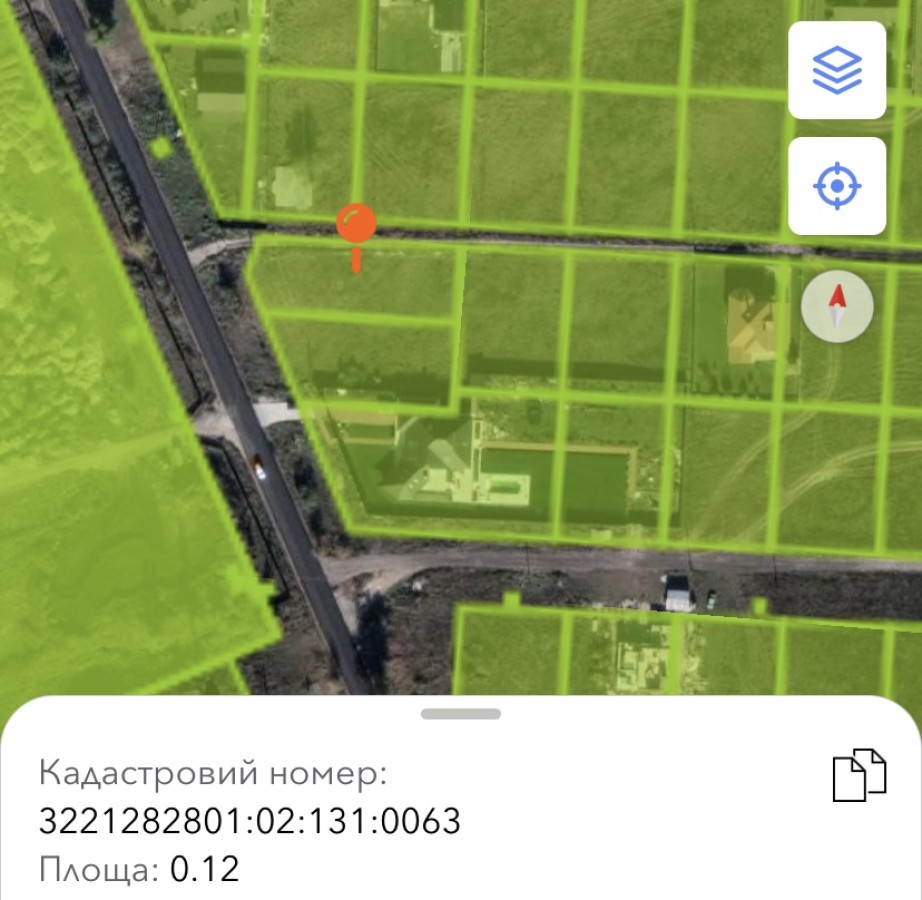Copy the cadastral number

(x=859, y=774)
